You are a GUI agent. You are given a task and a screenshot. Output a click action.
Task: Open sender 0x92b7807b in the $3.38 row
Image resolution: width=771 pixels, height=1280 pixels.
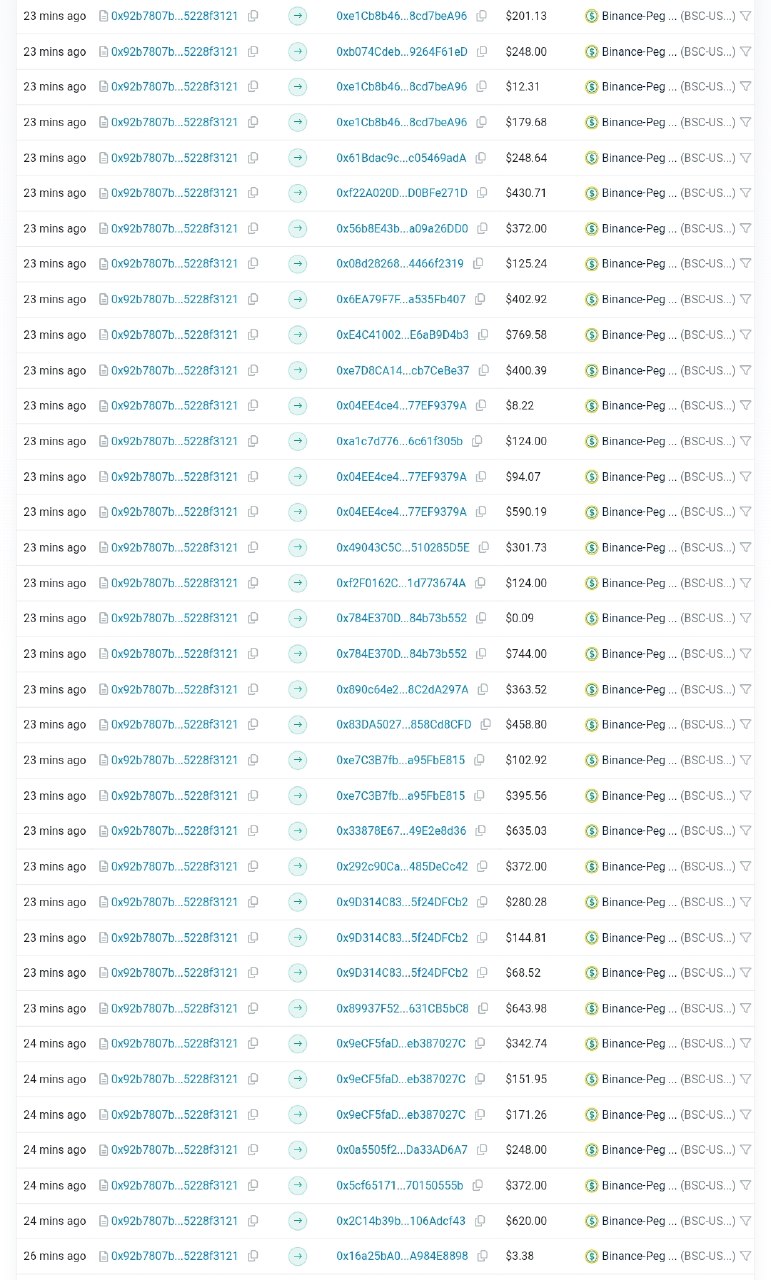click(x=174, y=1256)
